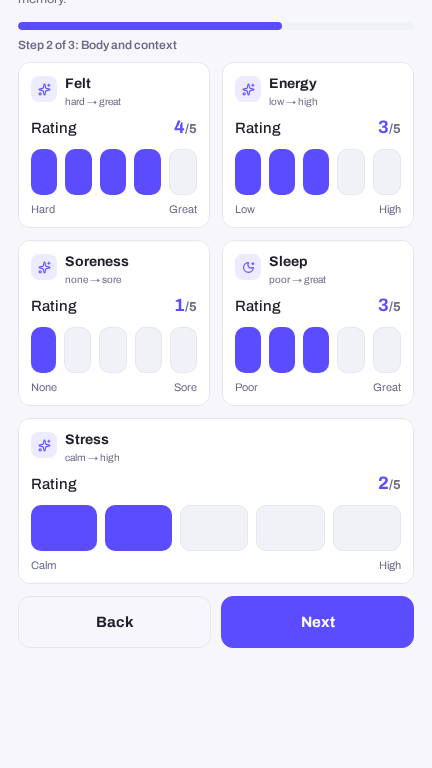Lower Sleep rating to 2

(282, 350)
